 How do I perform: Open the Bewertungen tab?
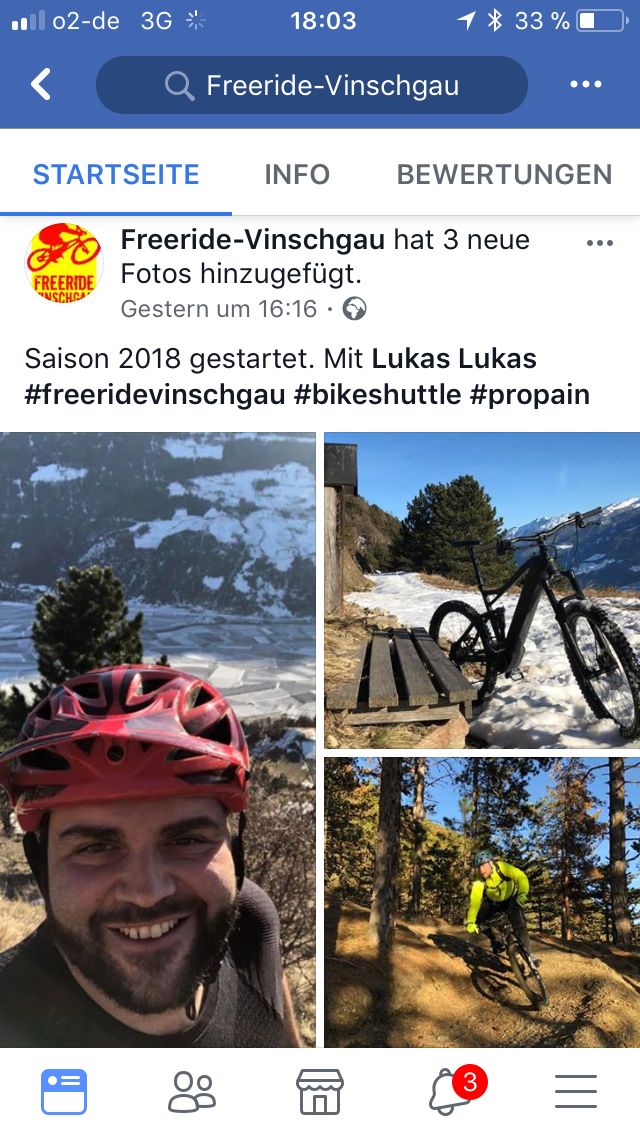[x=504, y=174]
